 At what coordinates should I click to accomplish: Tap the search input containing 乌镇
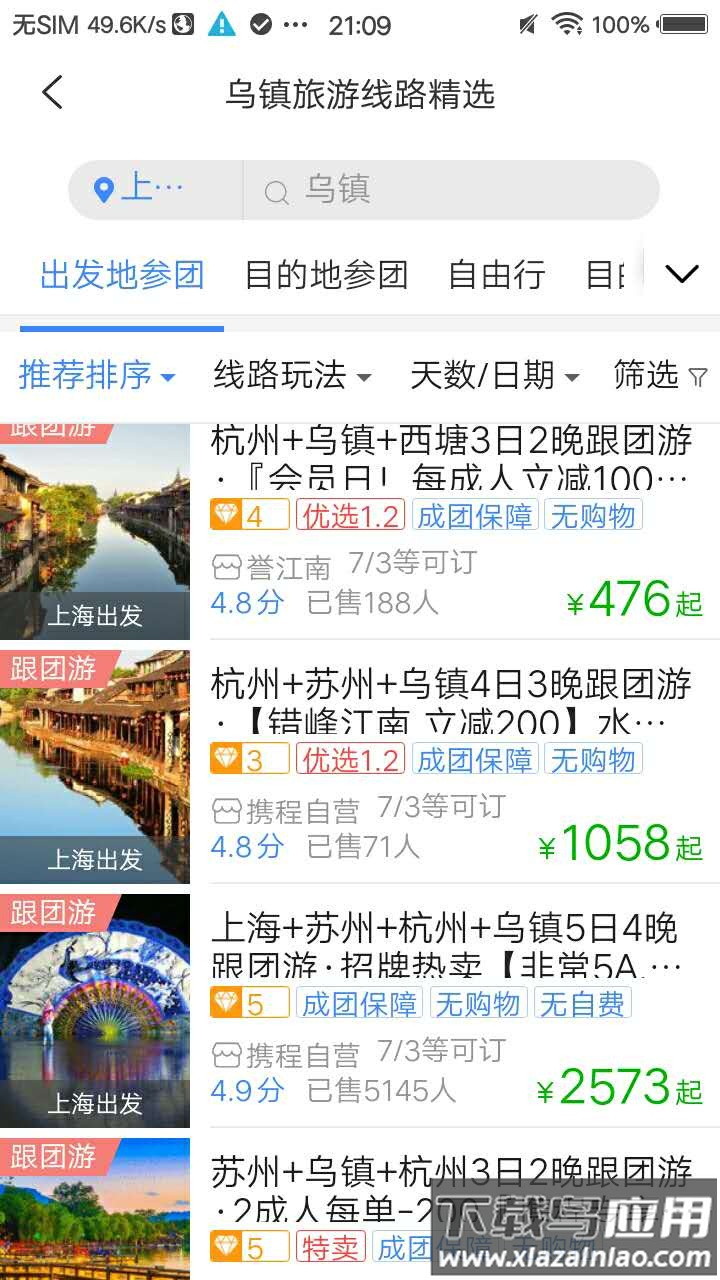450,190
